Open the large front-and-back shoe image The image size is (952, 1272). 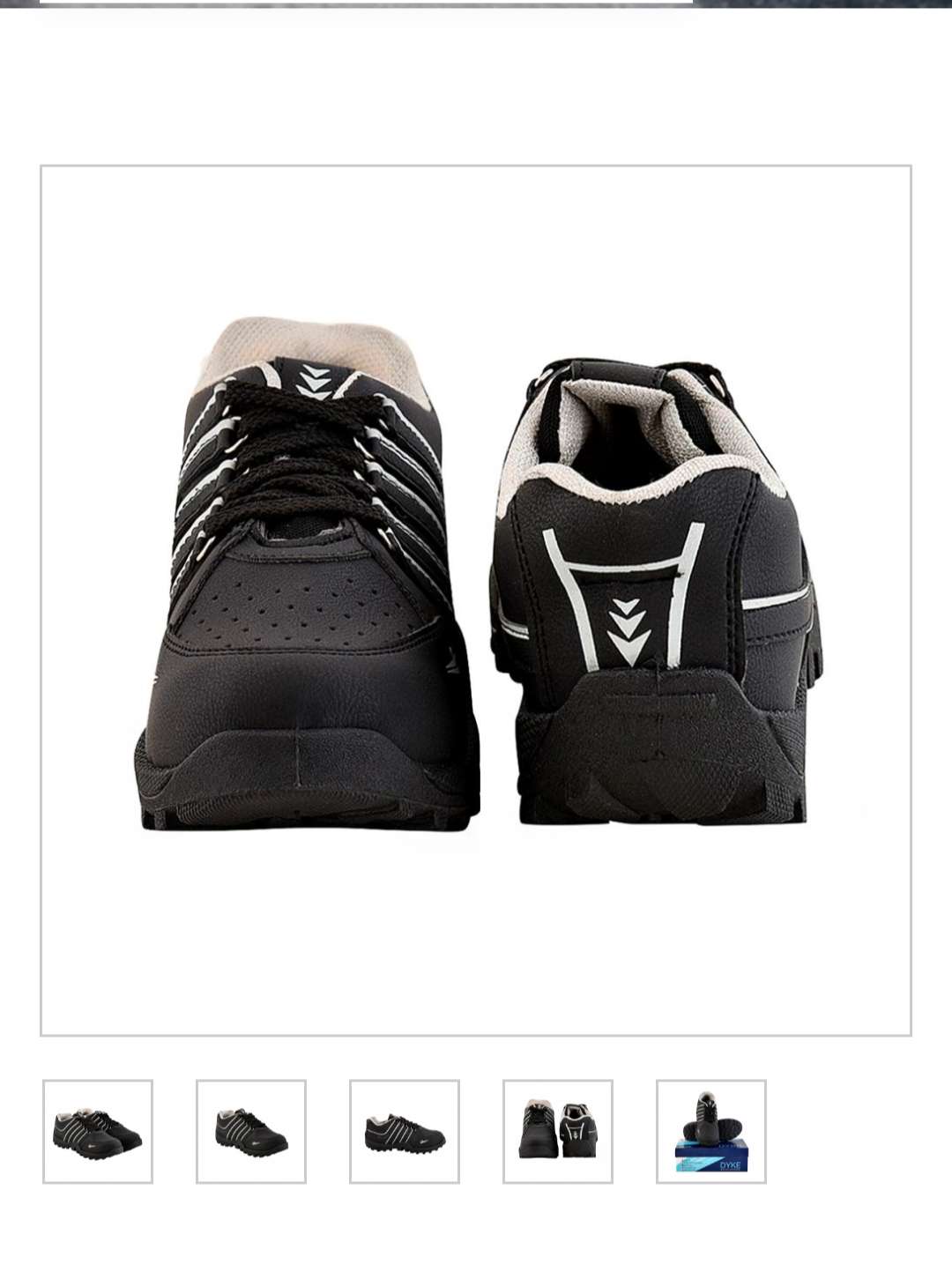pos(476,599)
